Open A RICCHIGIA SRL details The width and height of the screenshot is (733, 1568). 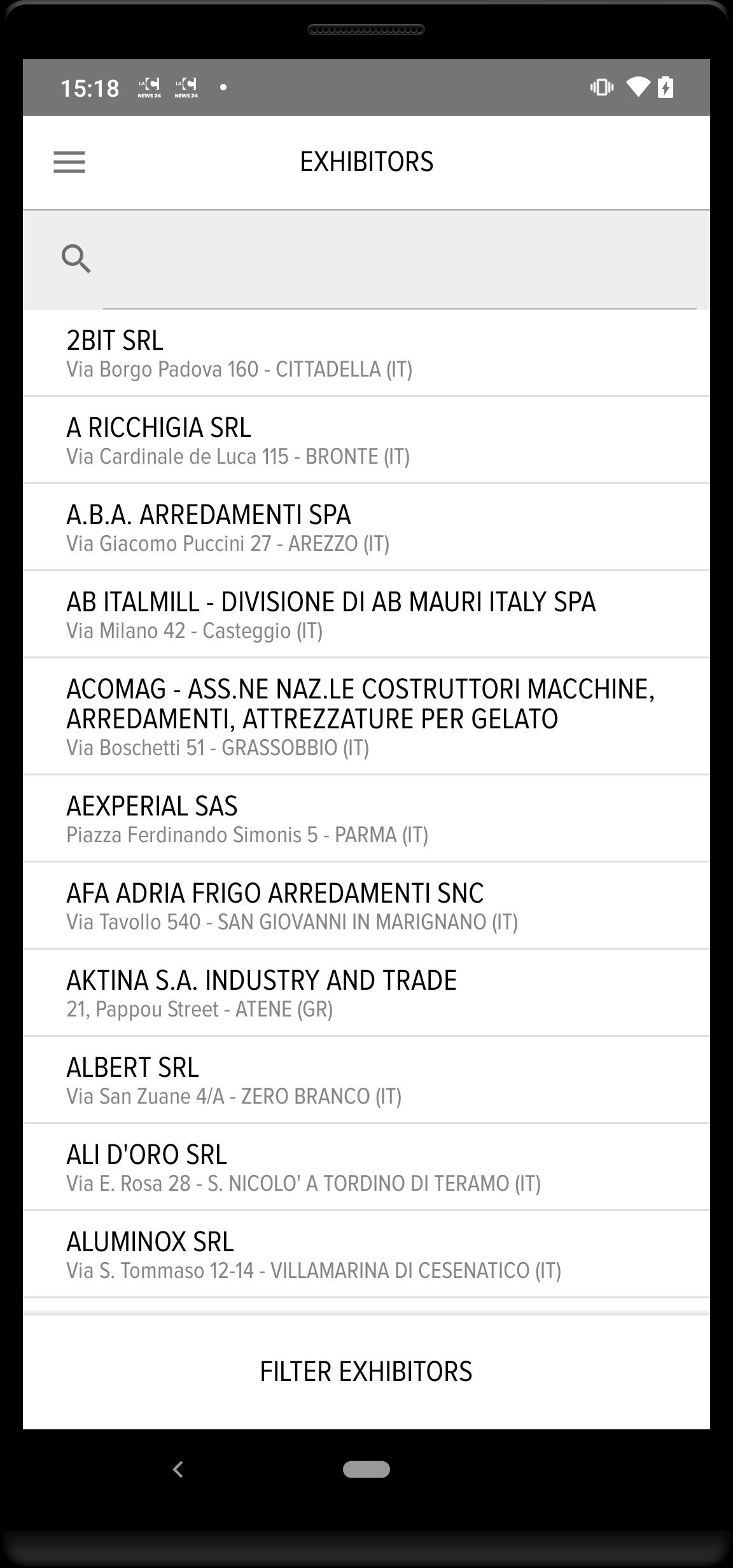pos(366,440)
